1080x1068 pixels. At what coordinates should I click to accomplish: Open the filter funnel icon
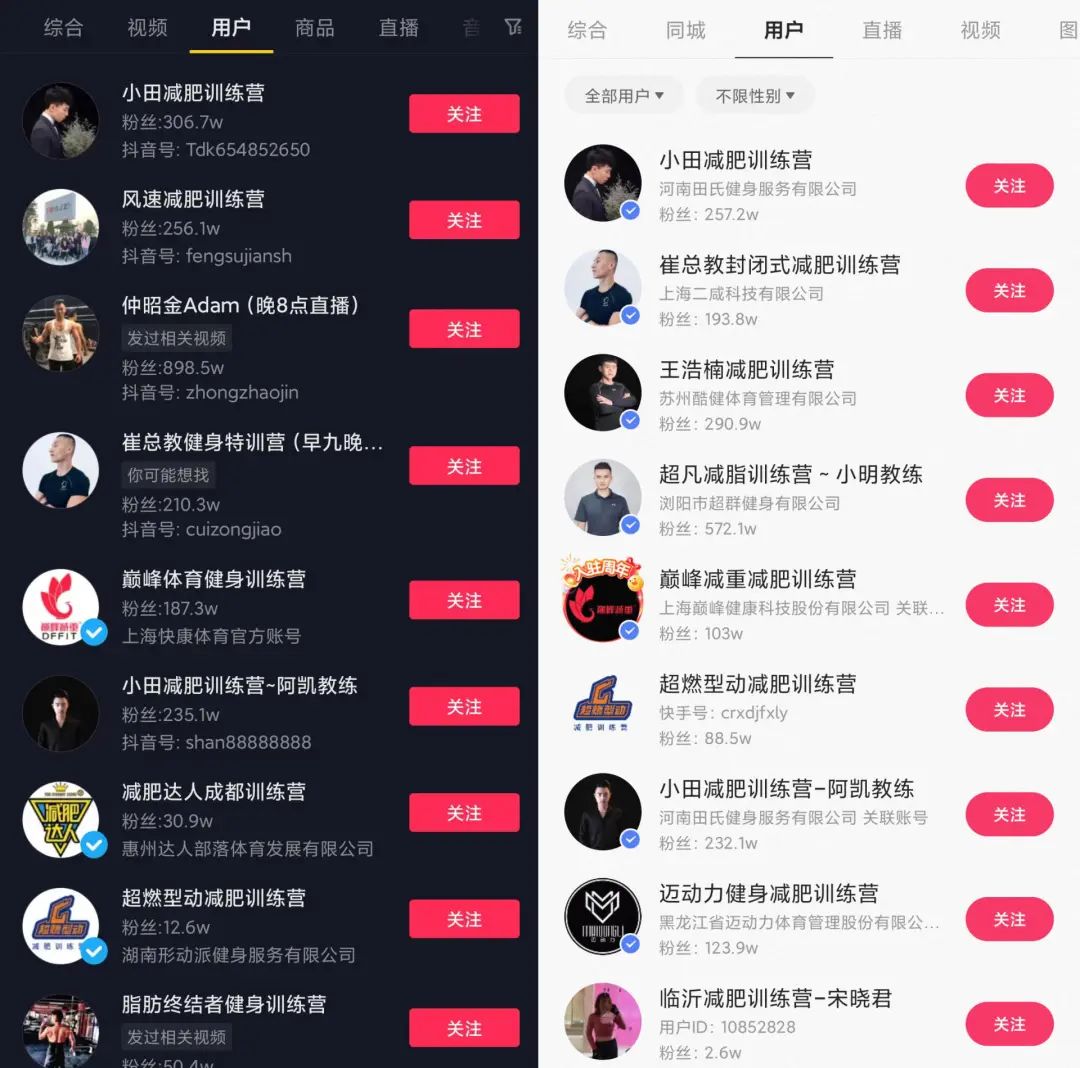(513, 27)
